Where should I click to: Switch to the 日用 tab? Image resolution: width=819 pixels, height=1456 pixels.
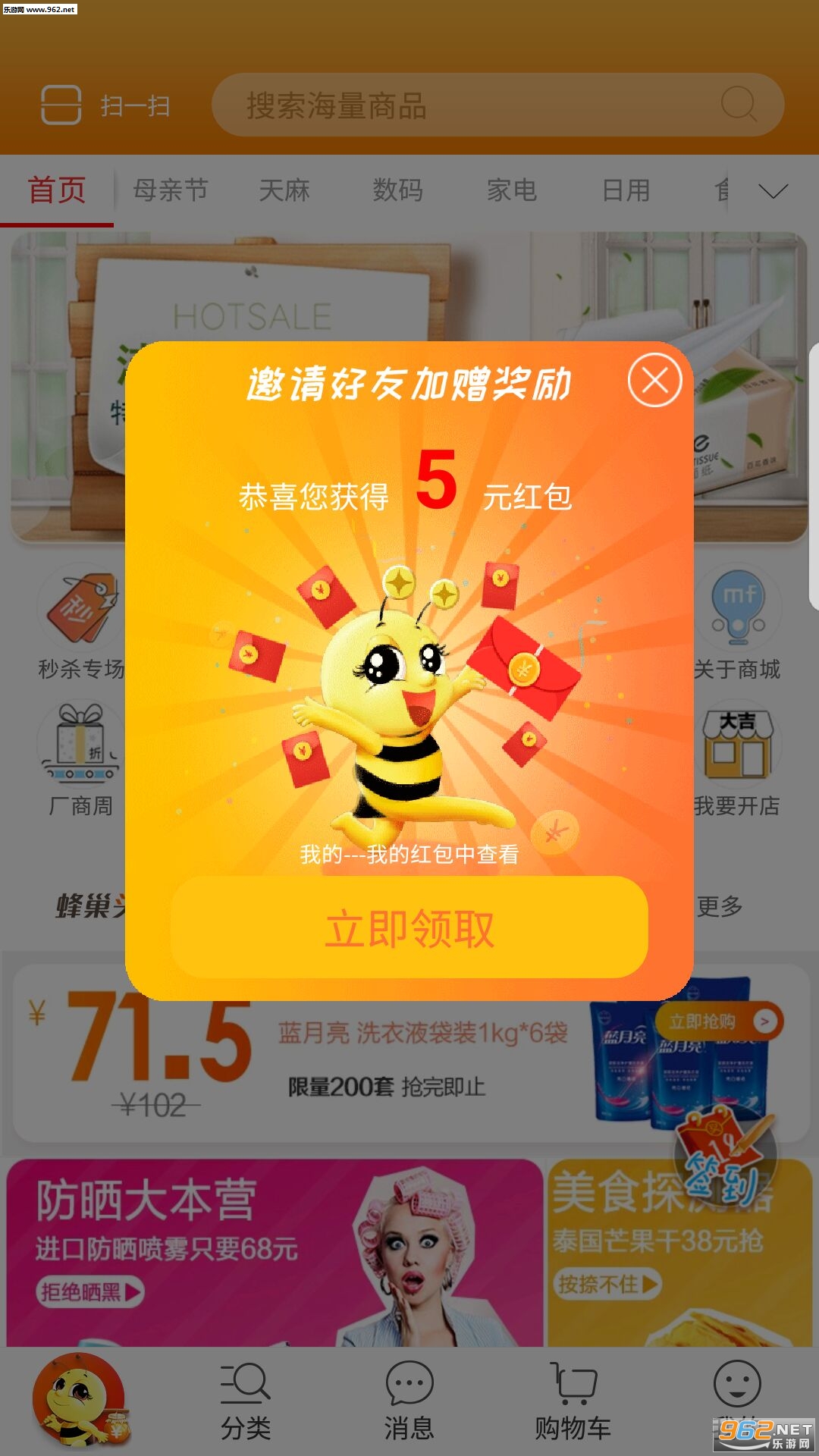(x=626, y=190)
